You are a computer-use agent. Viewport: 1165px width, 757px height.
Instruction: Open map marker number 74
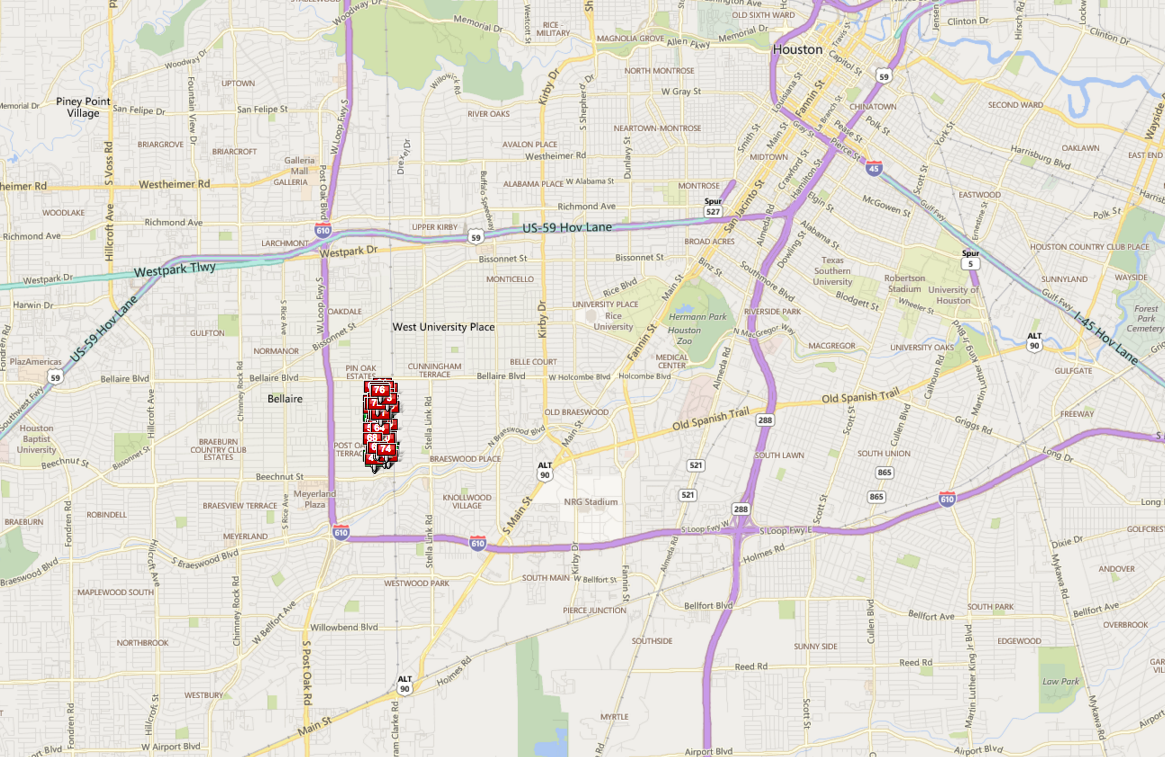(386, 449)
